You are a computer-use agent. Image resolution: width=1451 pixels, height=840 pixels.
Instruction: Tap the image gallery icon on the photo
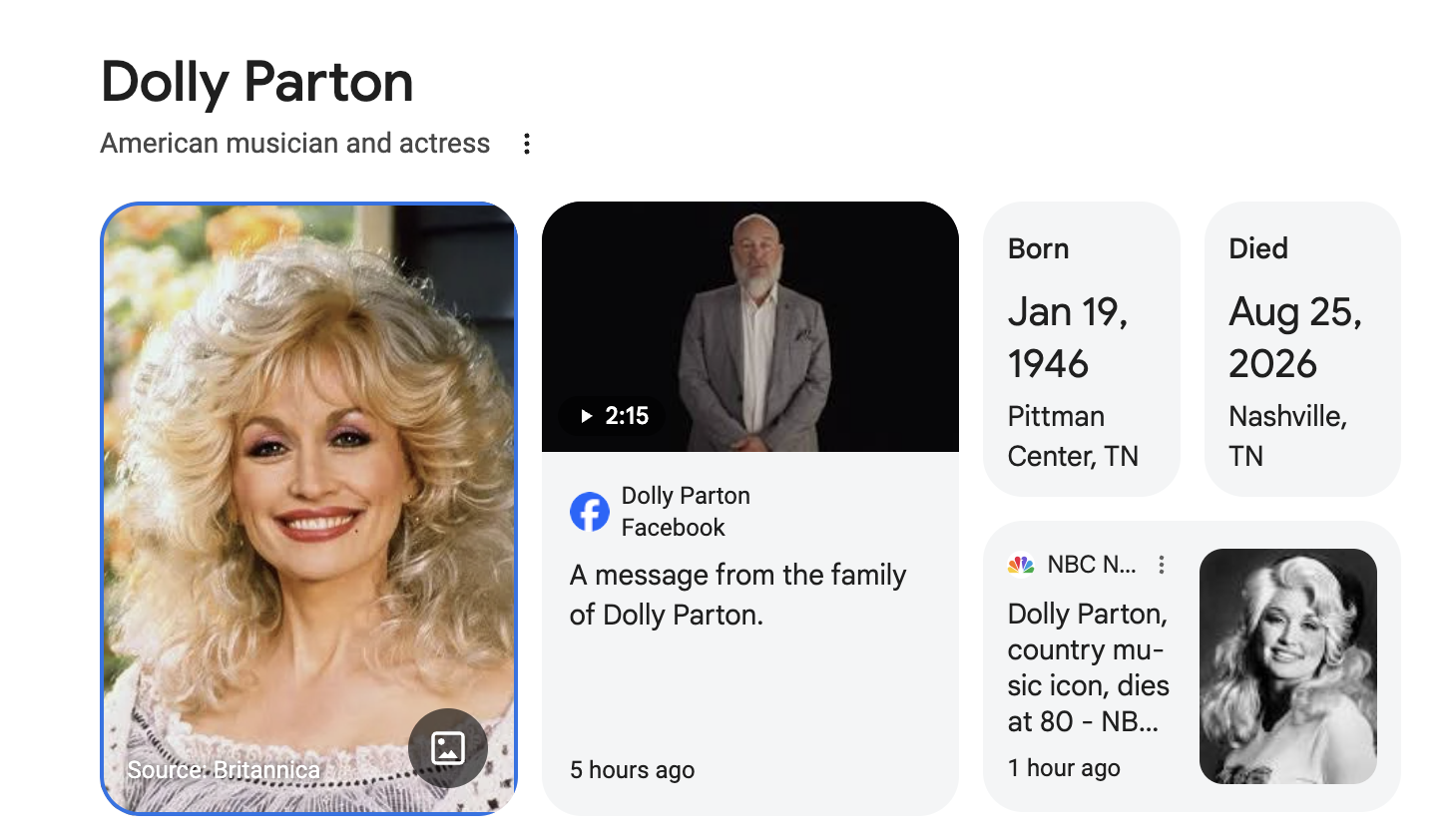[447, 747]
